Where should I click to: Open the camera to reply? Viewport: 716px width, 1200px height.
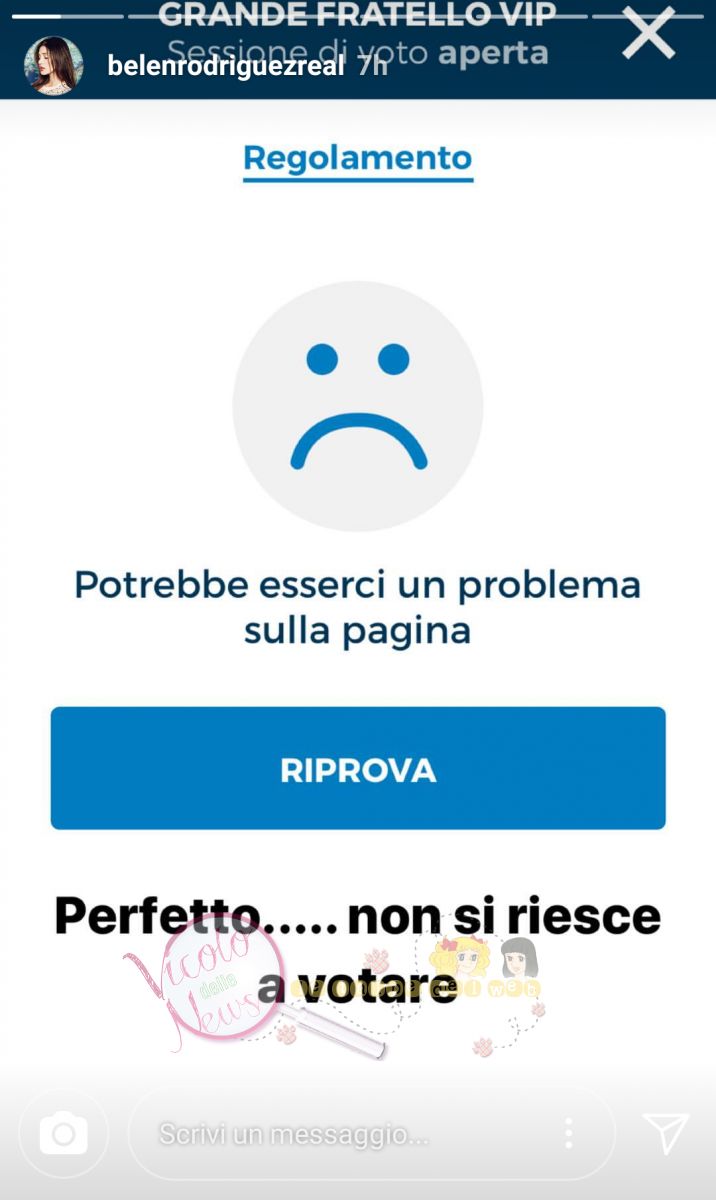click(64, 1133)
